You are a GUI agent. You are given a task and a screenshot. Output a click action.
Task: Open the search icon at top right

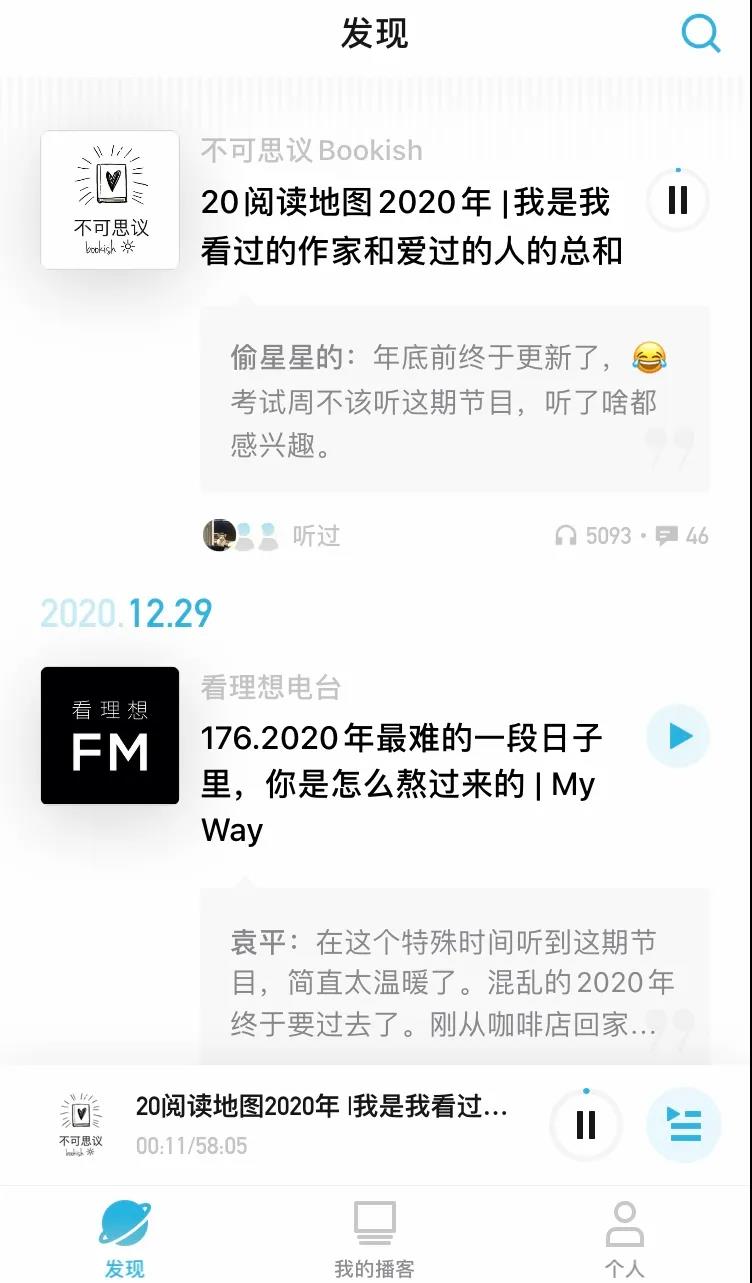701,33
